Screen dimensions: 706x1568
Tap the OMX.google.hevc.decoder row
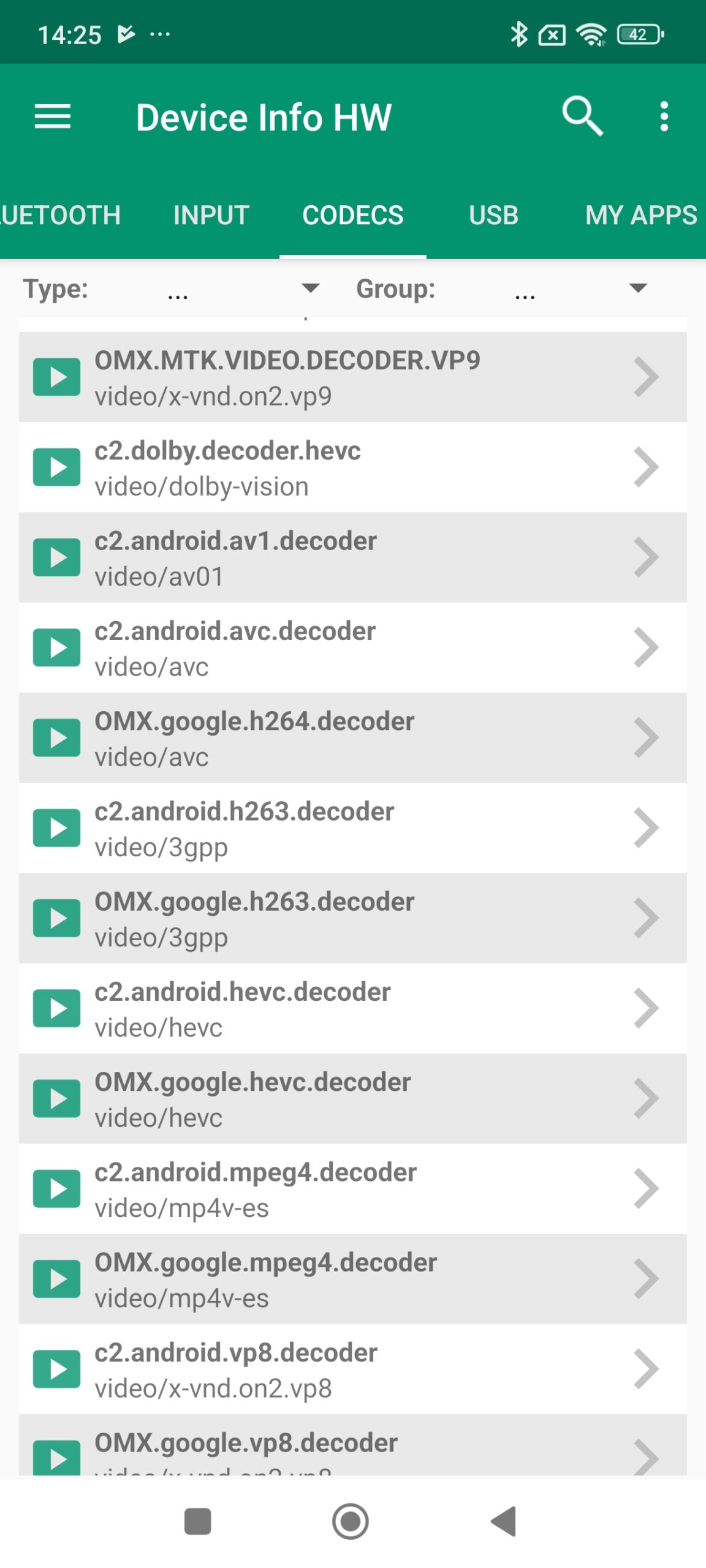pos(352,1099)
